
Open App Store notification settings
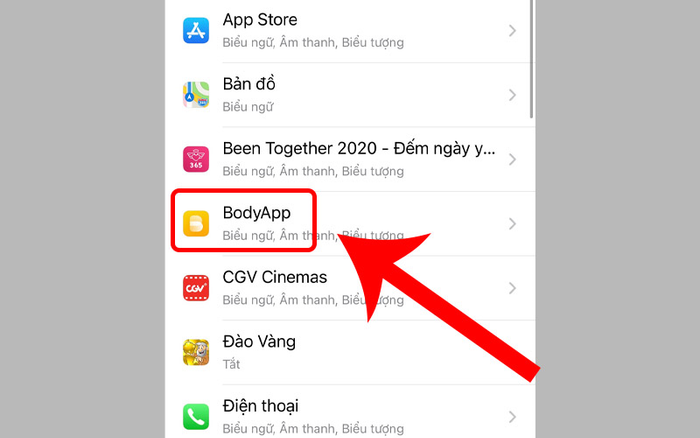pos(350,30)
